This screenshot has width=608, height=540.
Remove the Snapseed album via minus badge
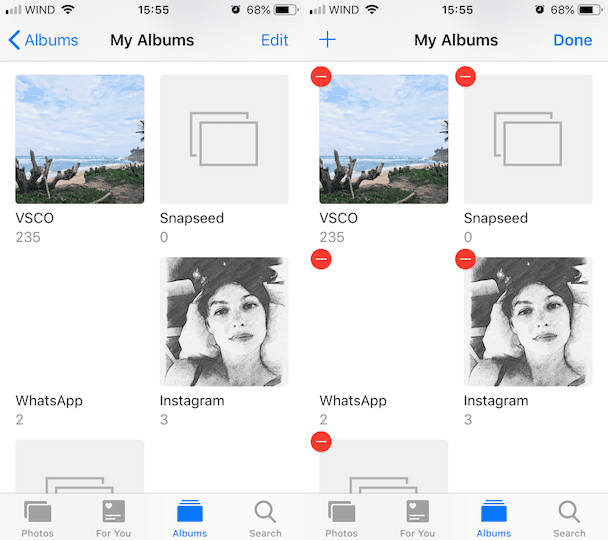(x=465, y=76)
